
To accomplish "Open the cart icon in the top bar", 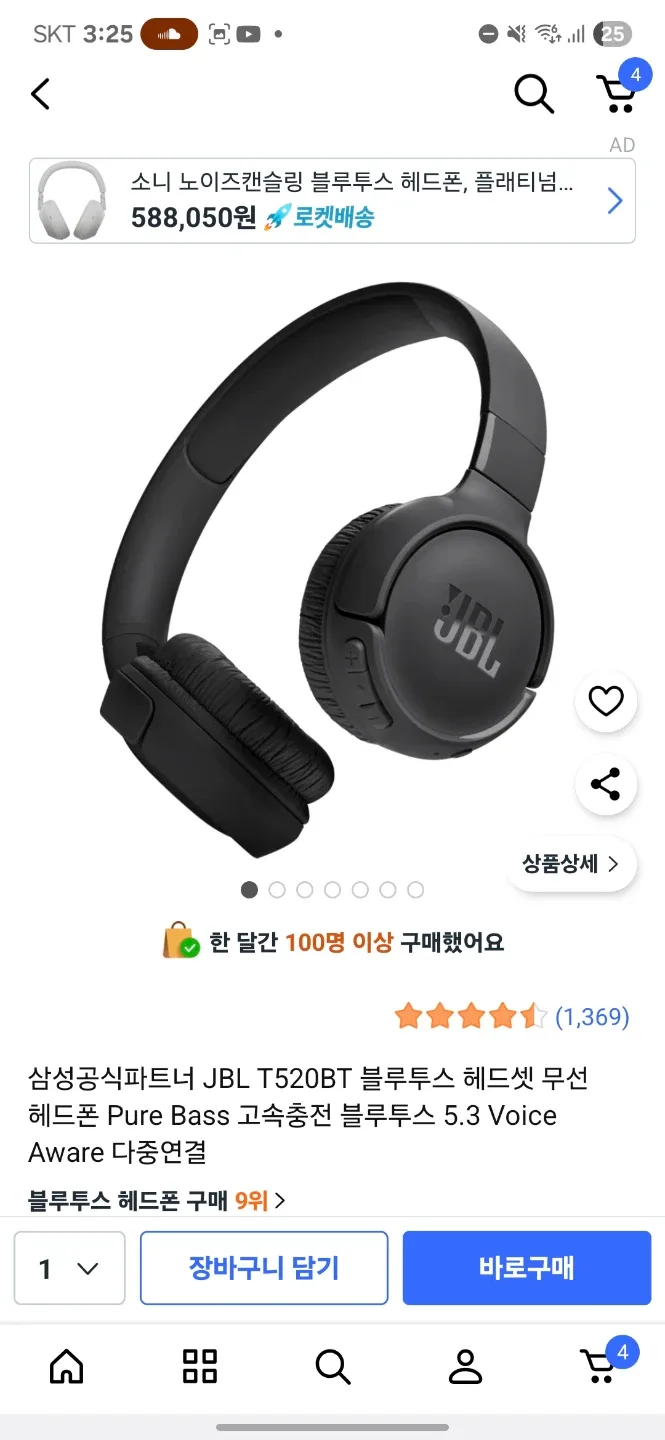I will [616, 93].
